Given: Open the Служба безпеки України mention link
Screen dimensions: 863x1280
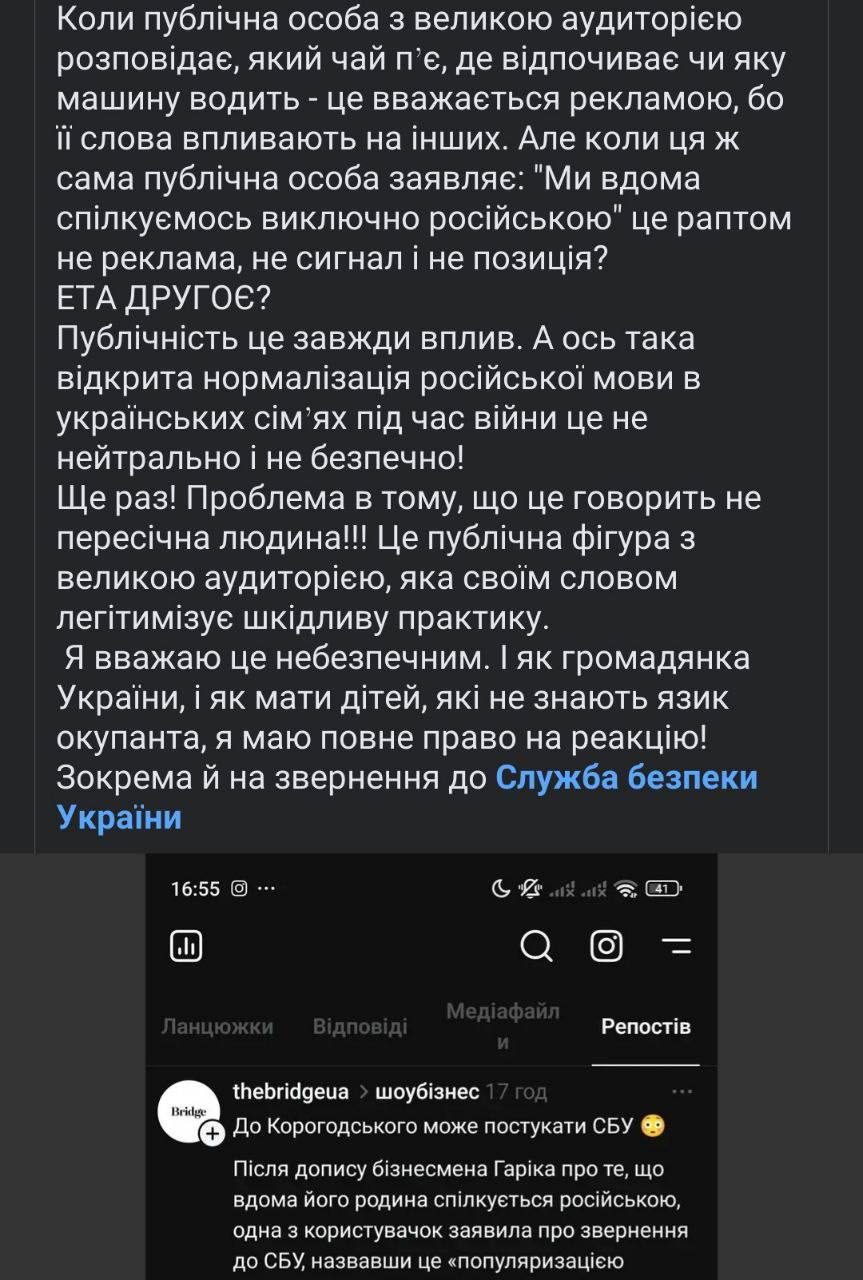Looking at the screenshot, I should [626, 778].
